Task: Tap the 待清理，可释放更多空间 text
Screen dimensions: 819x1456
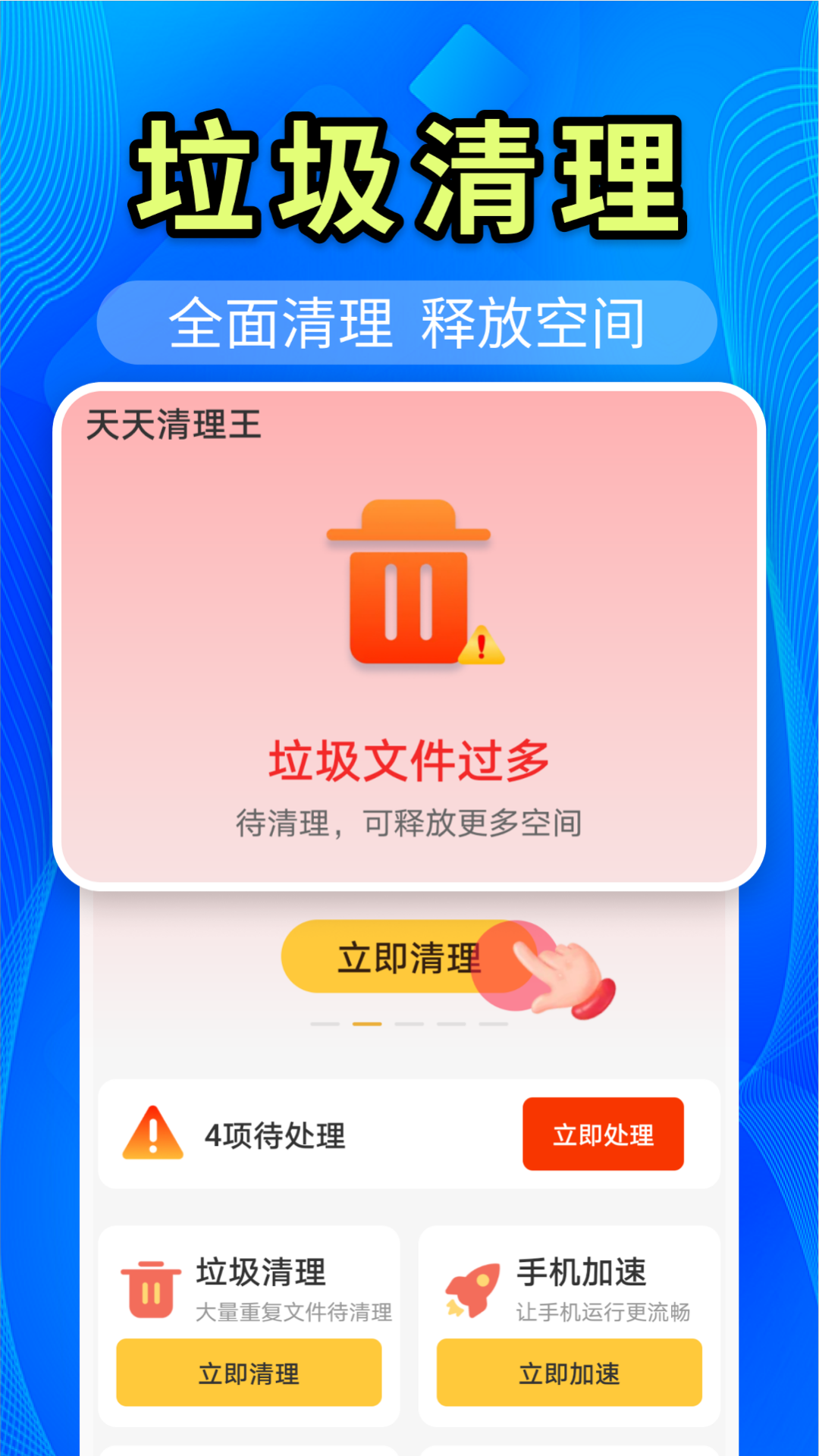Action: (409, 827)
